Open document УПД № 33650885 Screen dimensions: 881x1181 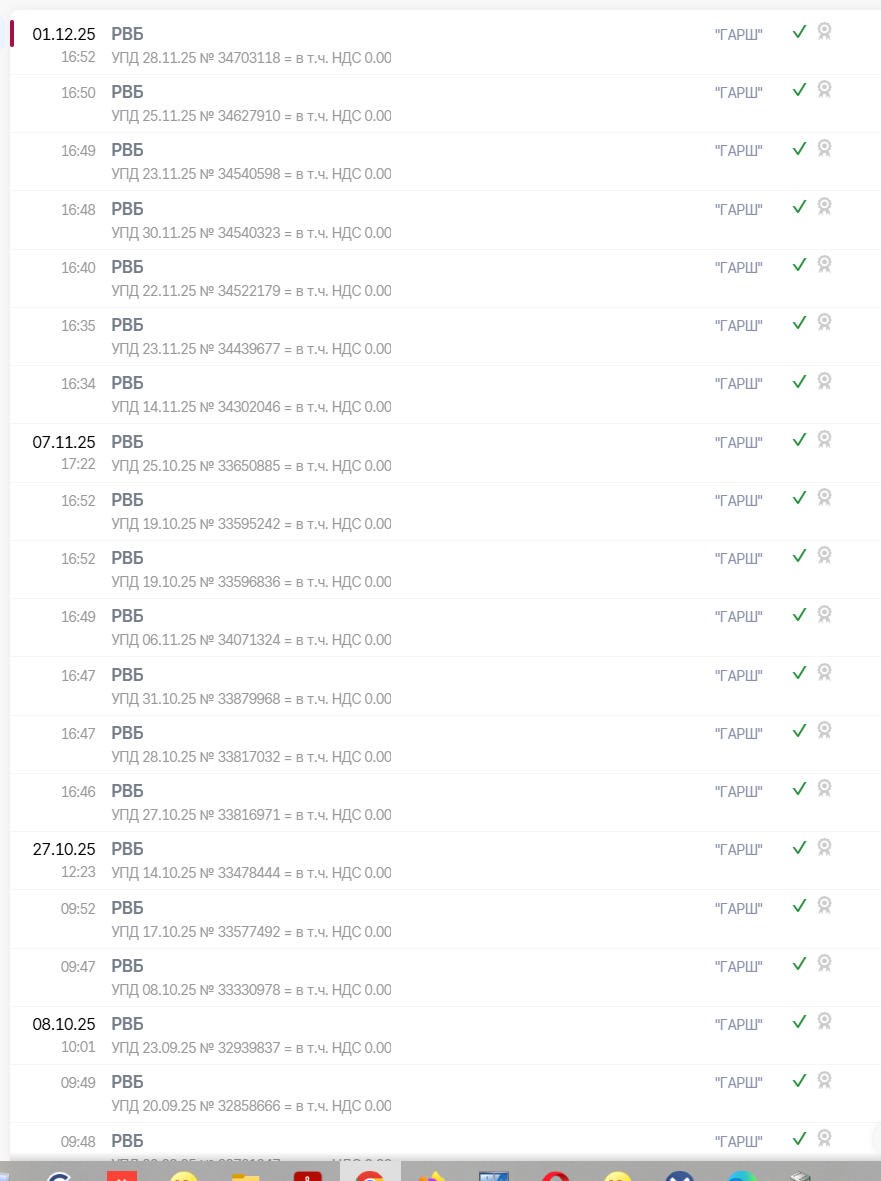click(x=251, y=466)
